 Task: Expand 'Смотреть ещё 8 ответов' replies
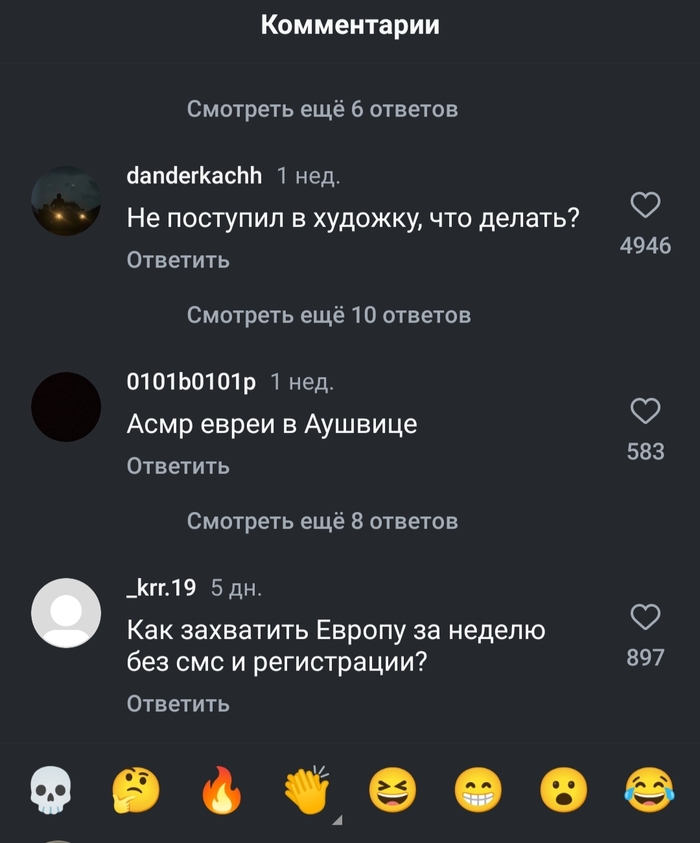point(322,521)
